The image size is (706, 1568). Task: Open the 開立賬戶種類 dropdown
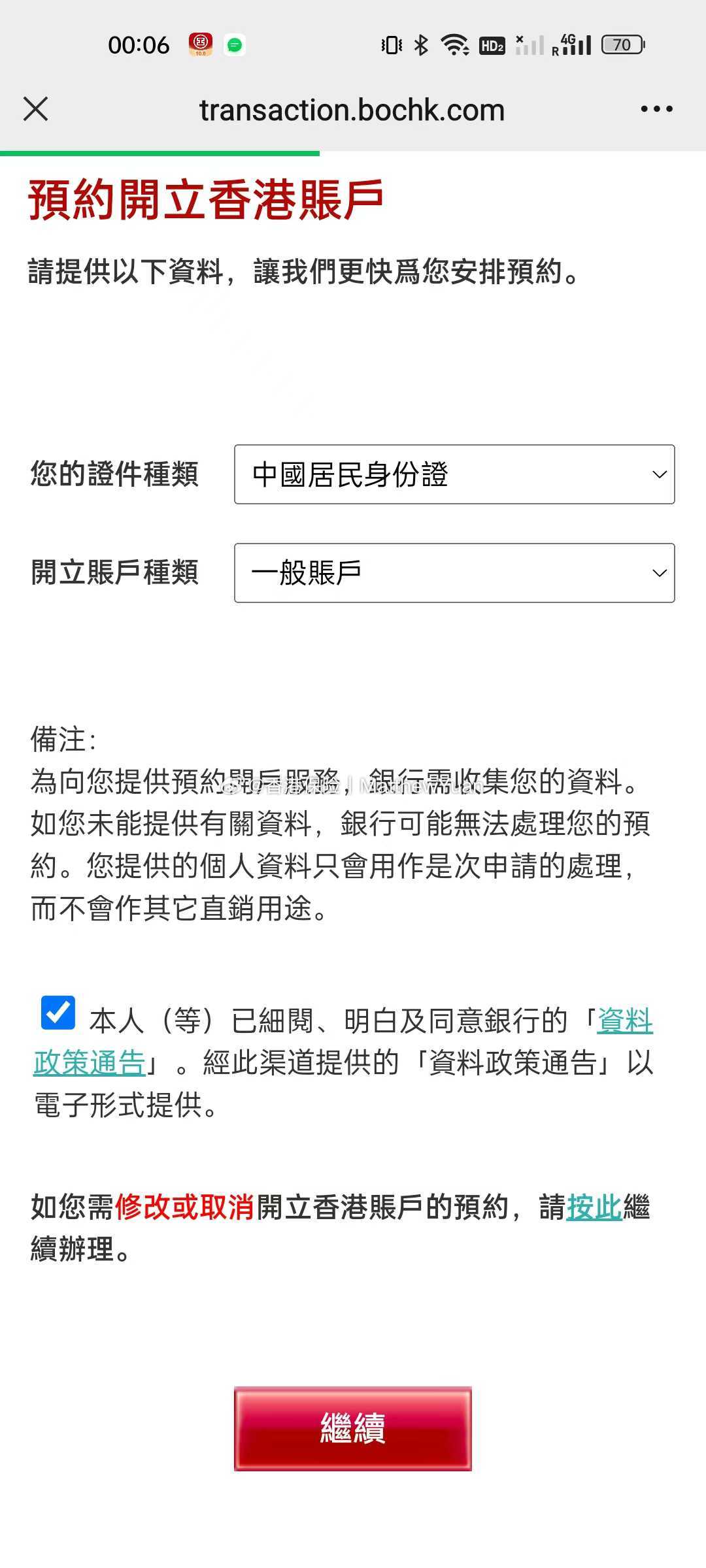[454, 573]
